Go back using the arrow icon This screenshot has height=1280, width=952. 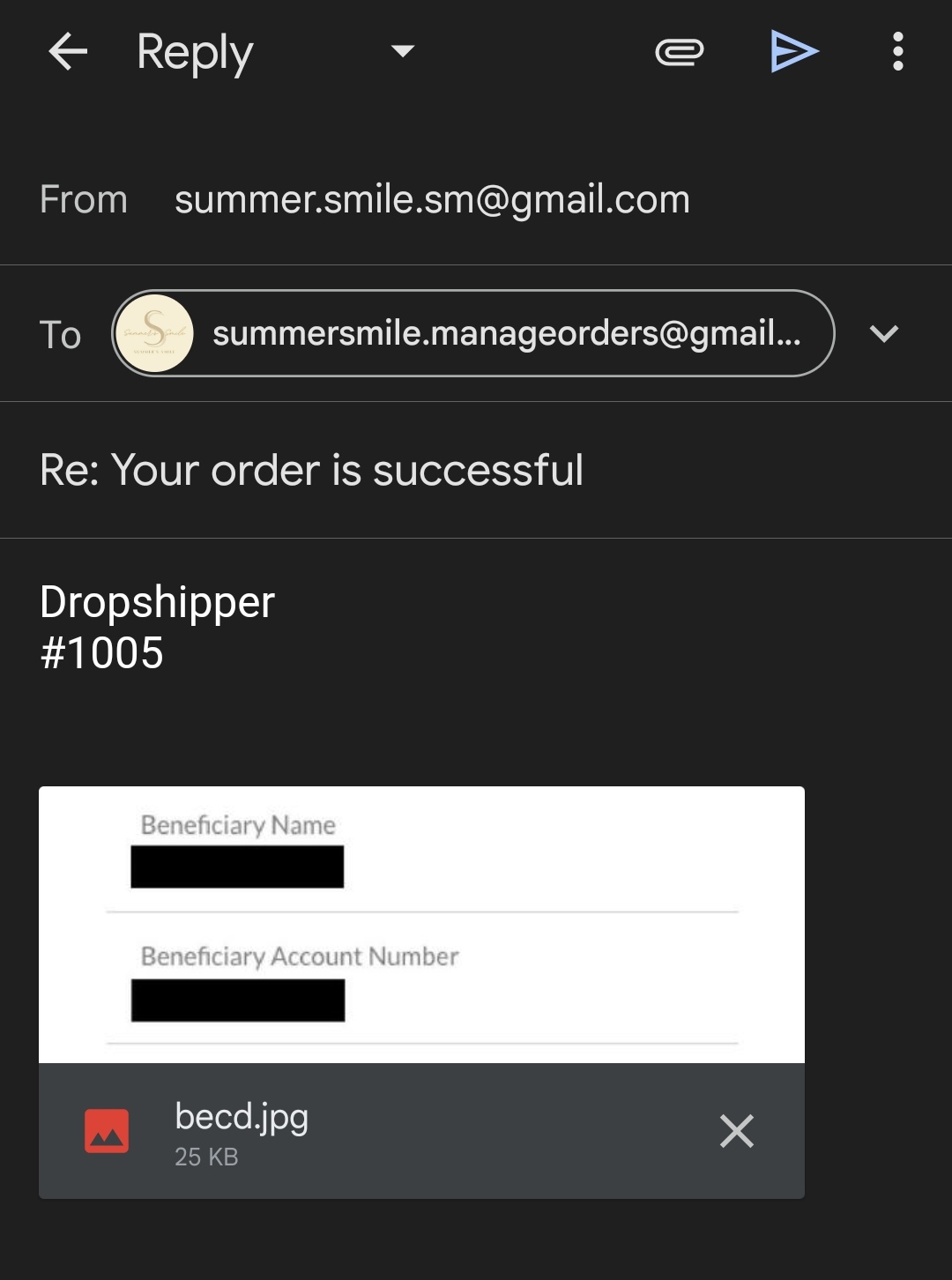(68, 52)
